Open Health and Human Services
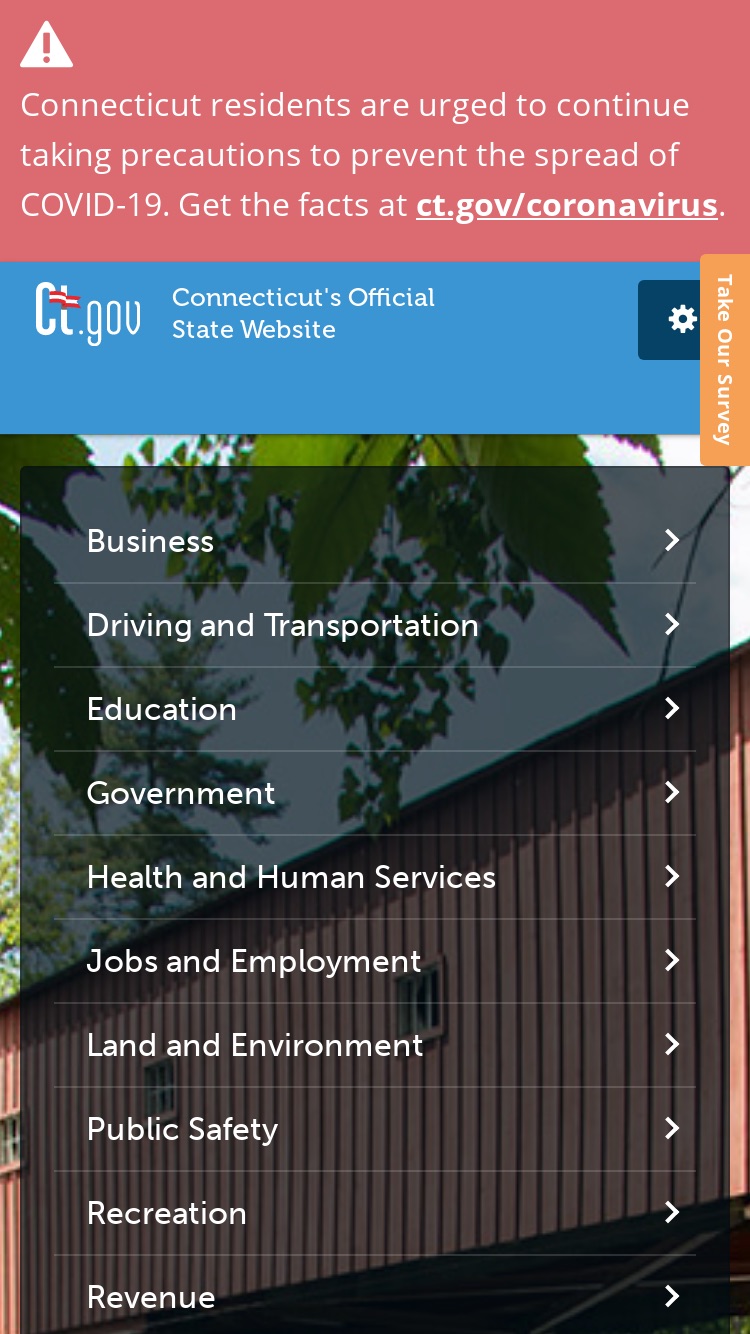This screenshot has height=1334, width=750. click(375, 877)
